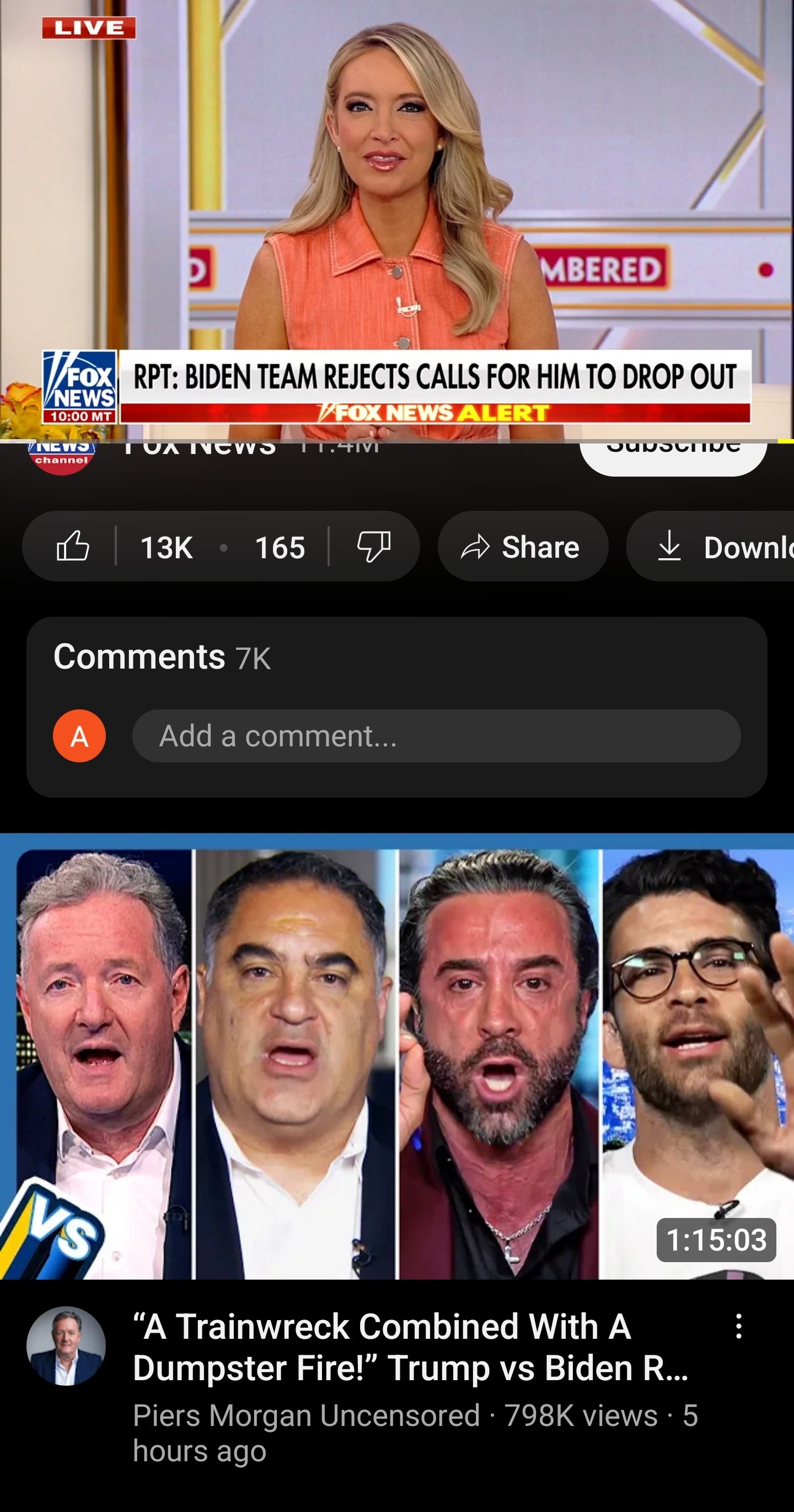
Task: Like the Fox News video
Action: click(73, 547)
